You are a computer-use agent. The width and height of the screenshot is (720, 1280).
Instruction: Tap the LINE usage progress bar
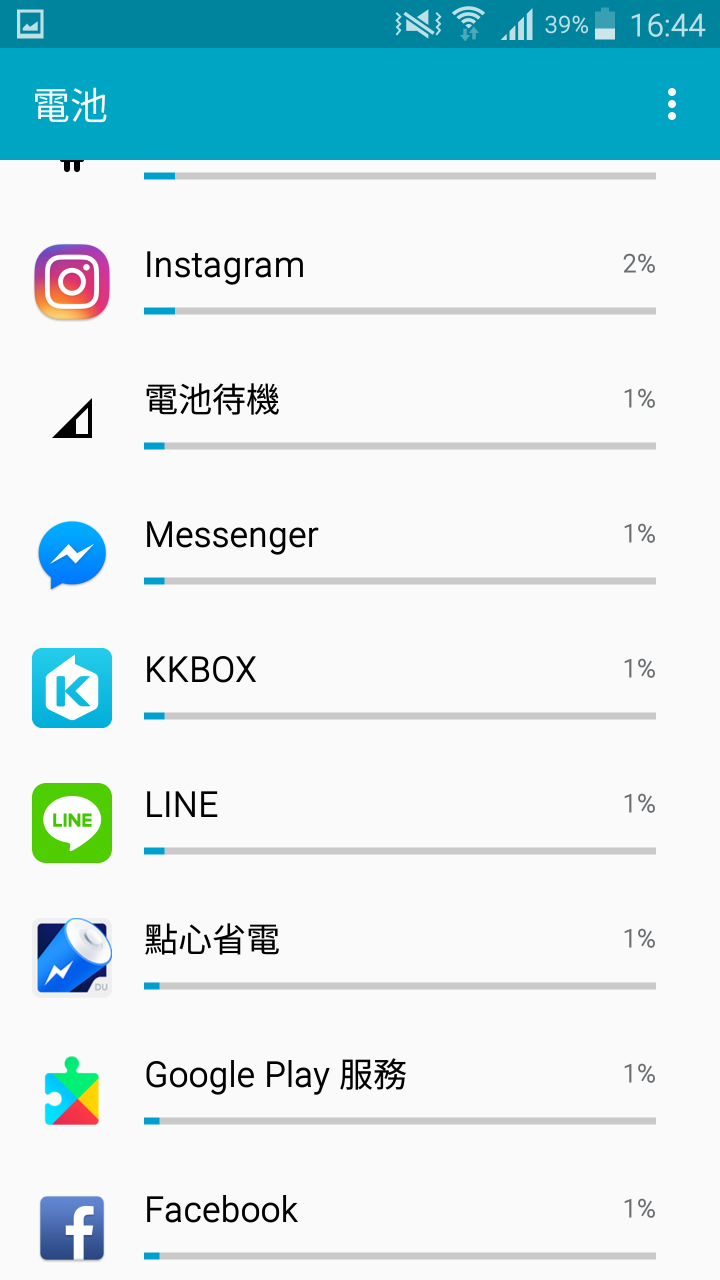coord(400,851)
